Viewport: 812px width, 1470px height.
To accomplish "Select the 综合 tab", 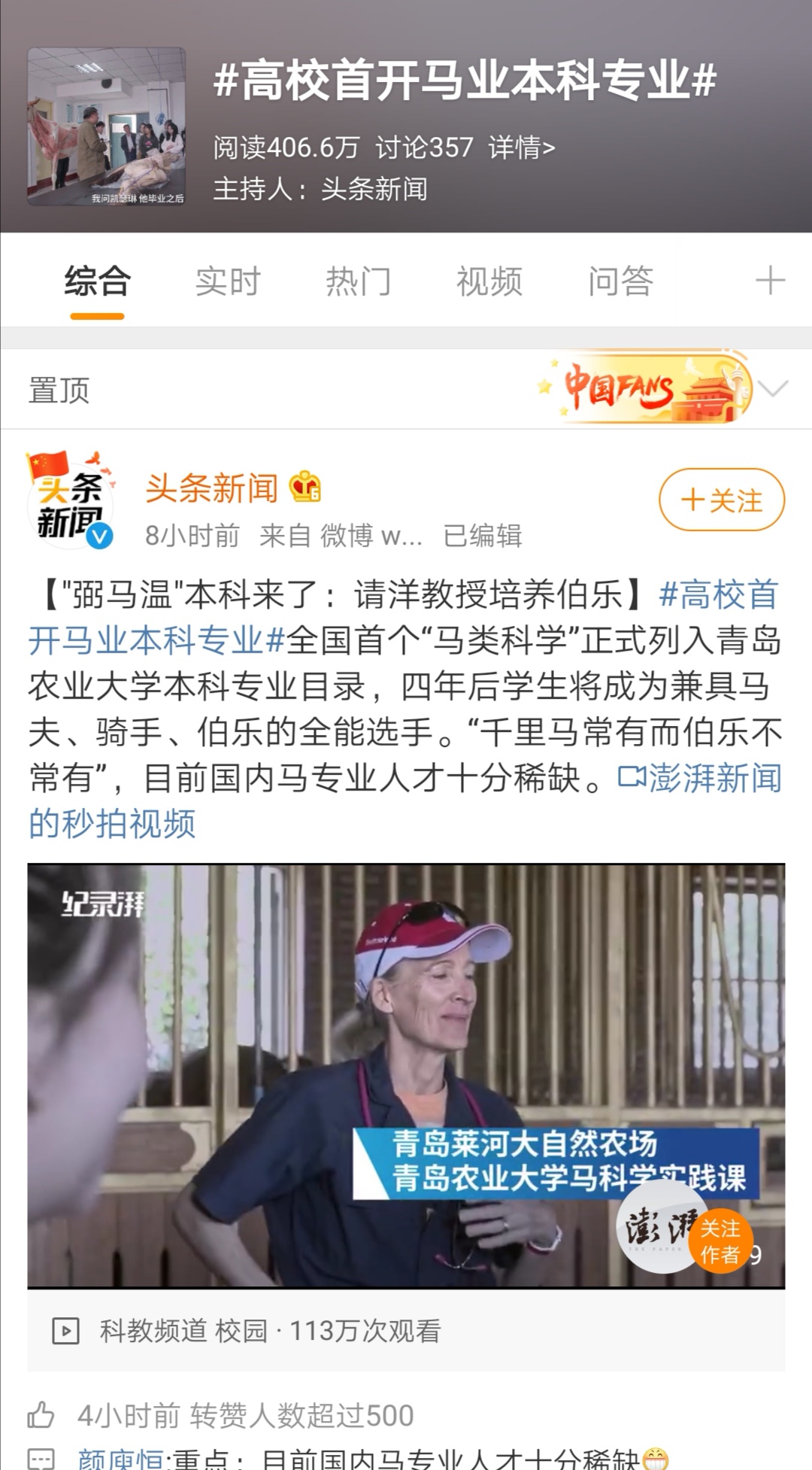I will pos(97,281).
